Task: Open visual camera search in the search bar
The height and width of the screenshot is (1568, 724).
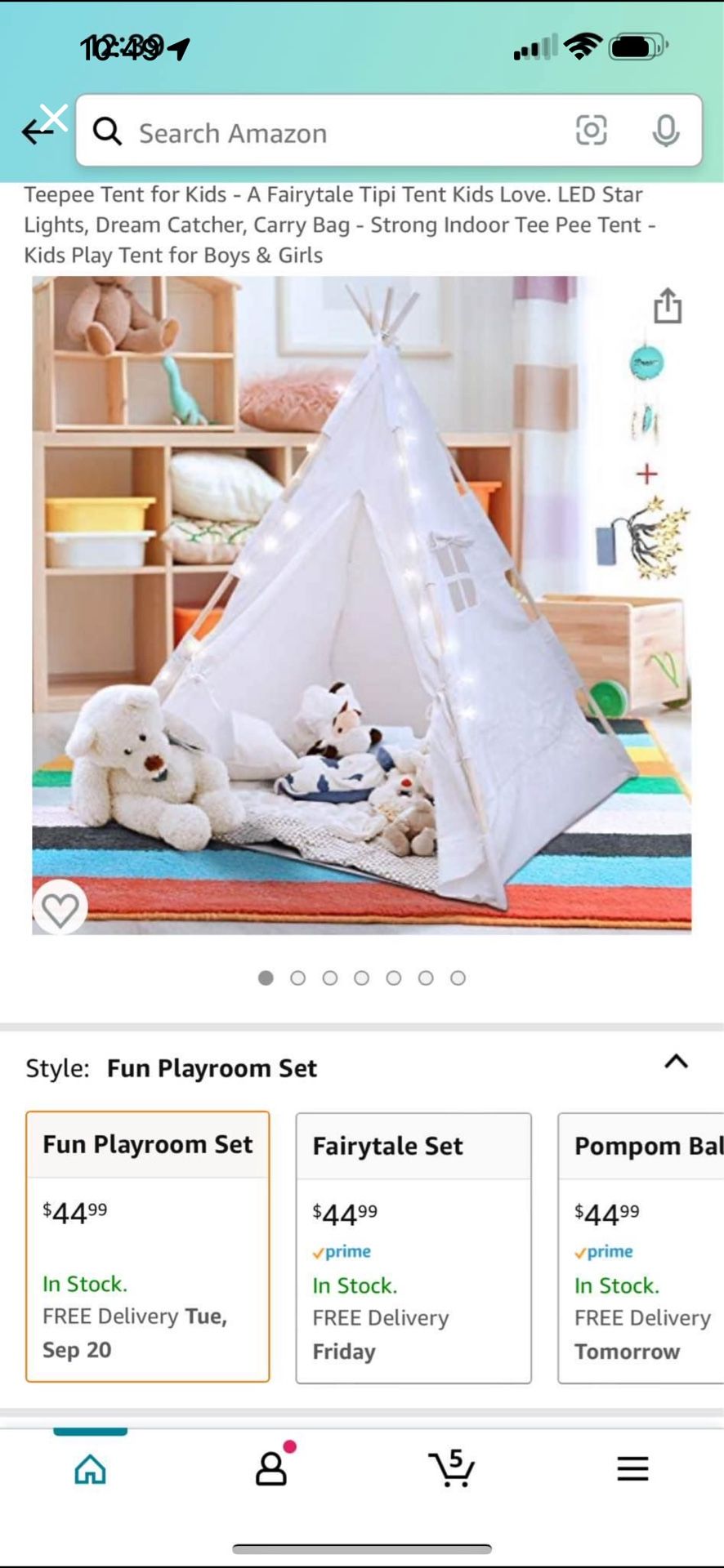Action: [592, 131]
